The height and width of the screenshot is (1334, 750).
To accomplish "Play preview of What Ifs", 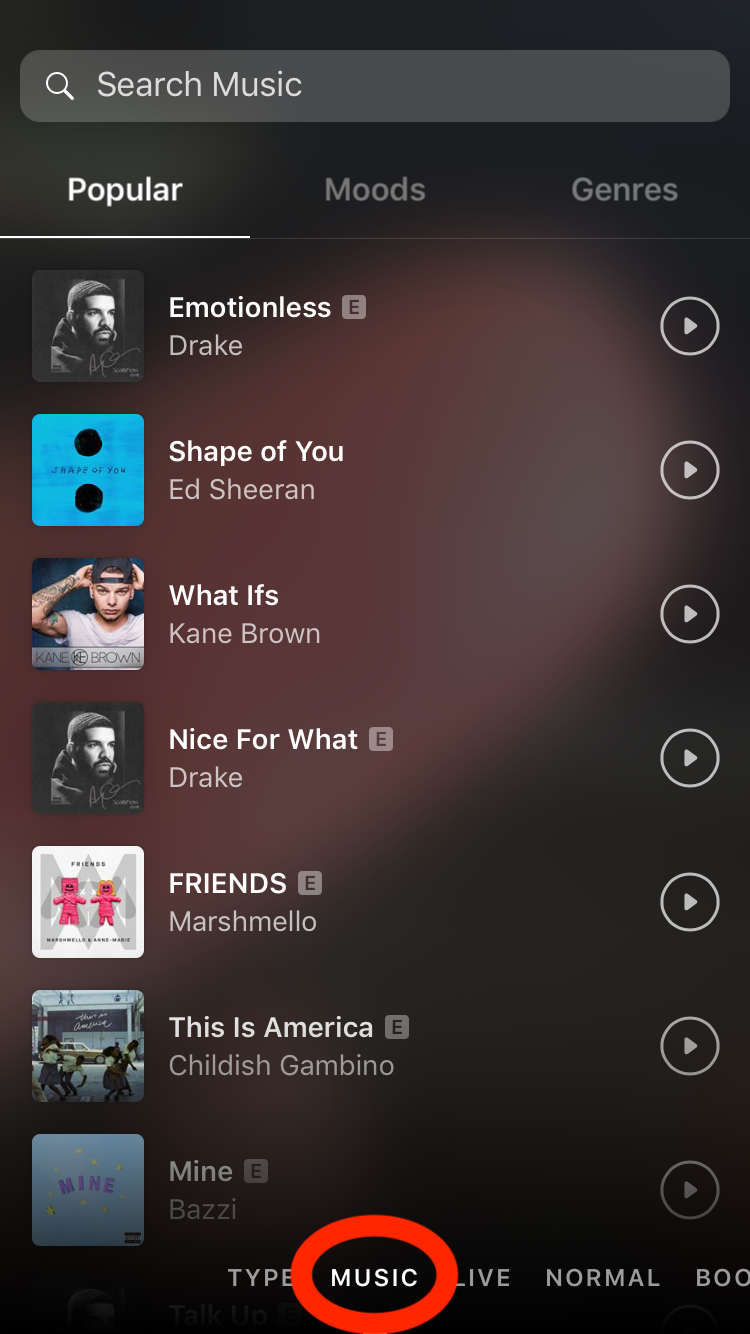I will pyautogui.click(x=690, y=614).
